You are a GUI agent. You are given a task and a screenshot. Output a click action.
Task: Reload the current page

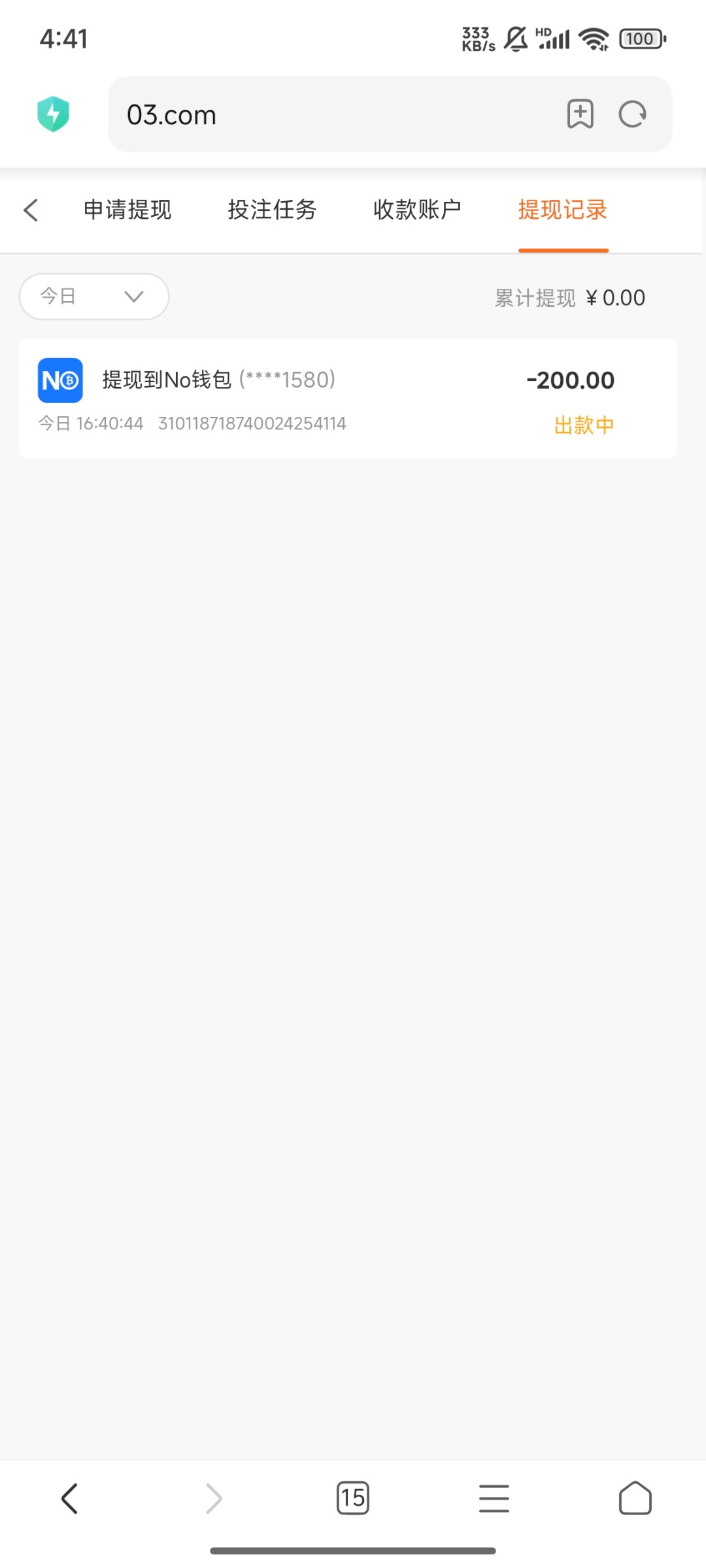(632, 114)
